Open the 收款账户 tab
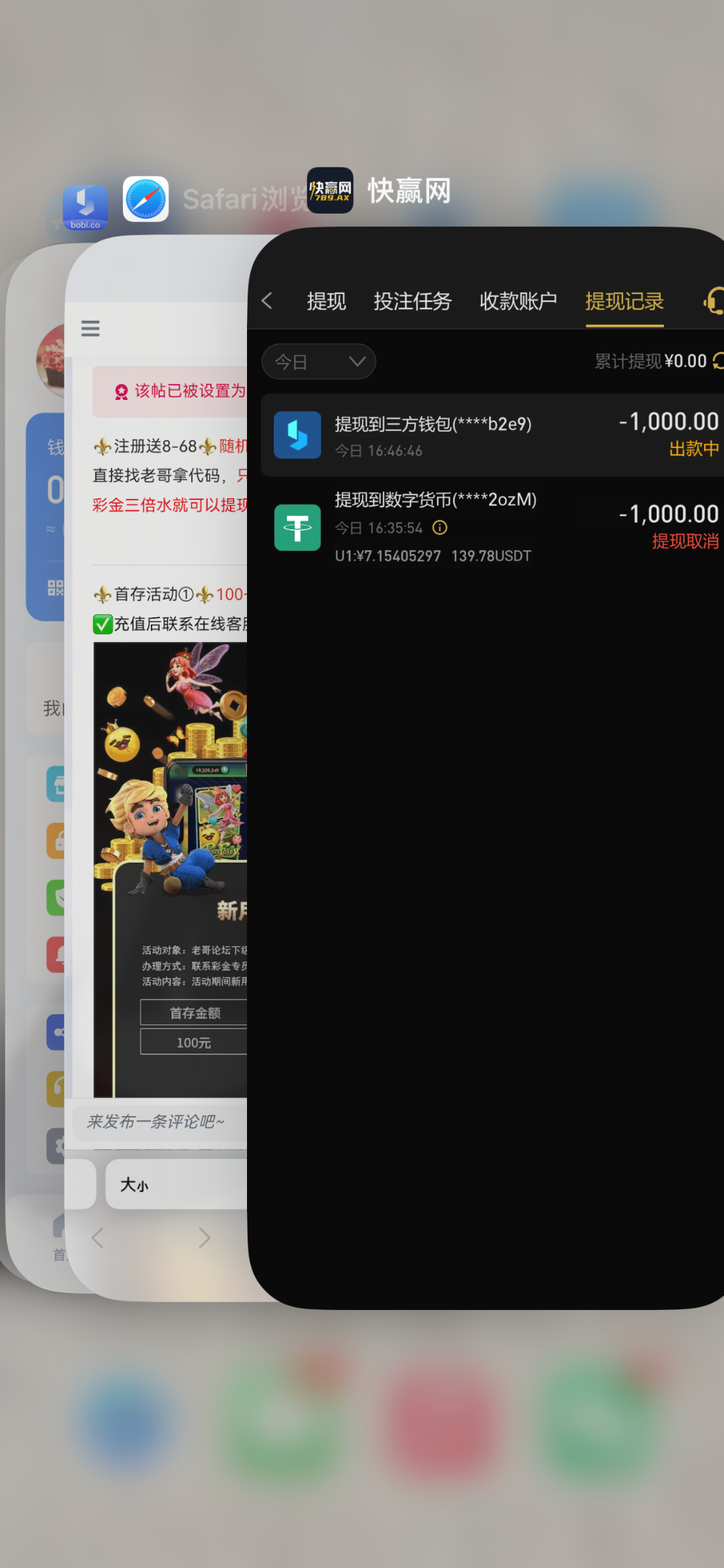Screen dimensions: 724x1568 518,301
